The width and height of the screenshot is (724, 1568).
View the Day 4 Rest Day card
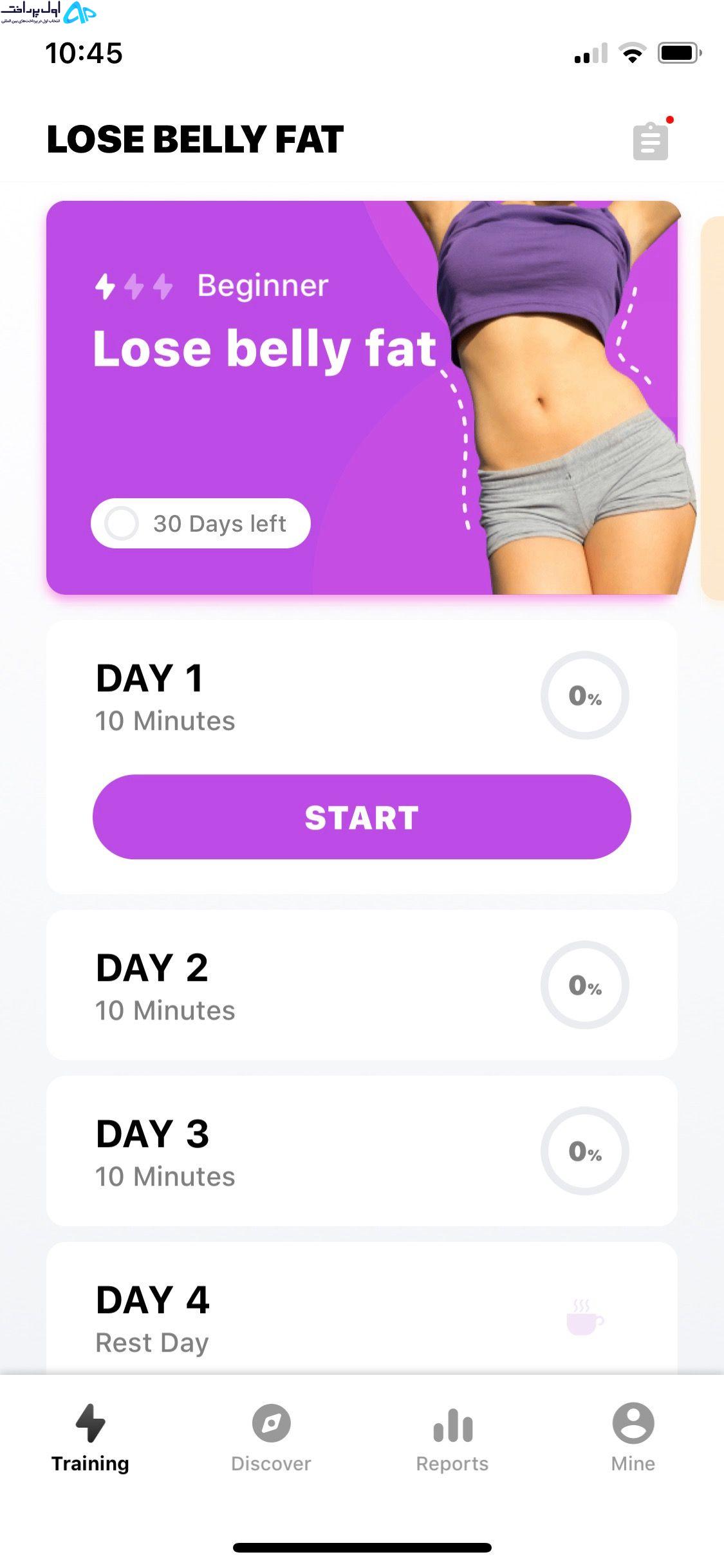point(362,1309)
